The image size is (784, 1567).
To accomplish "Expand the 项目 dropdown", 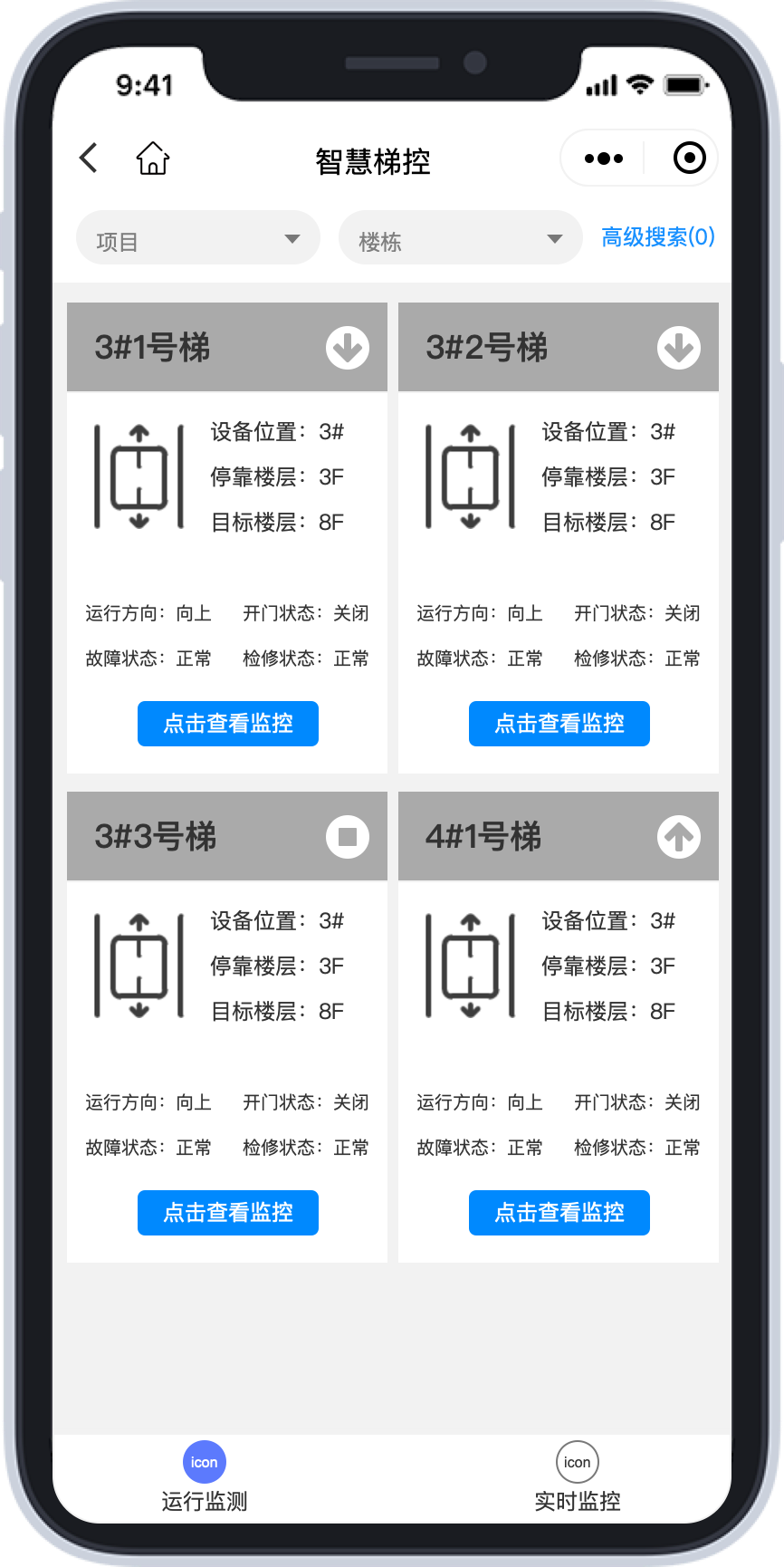I will (x=198, y=238).
